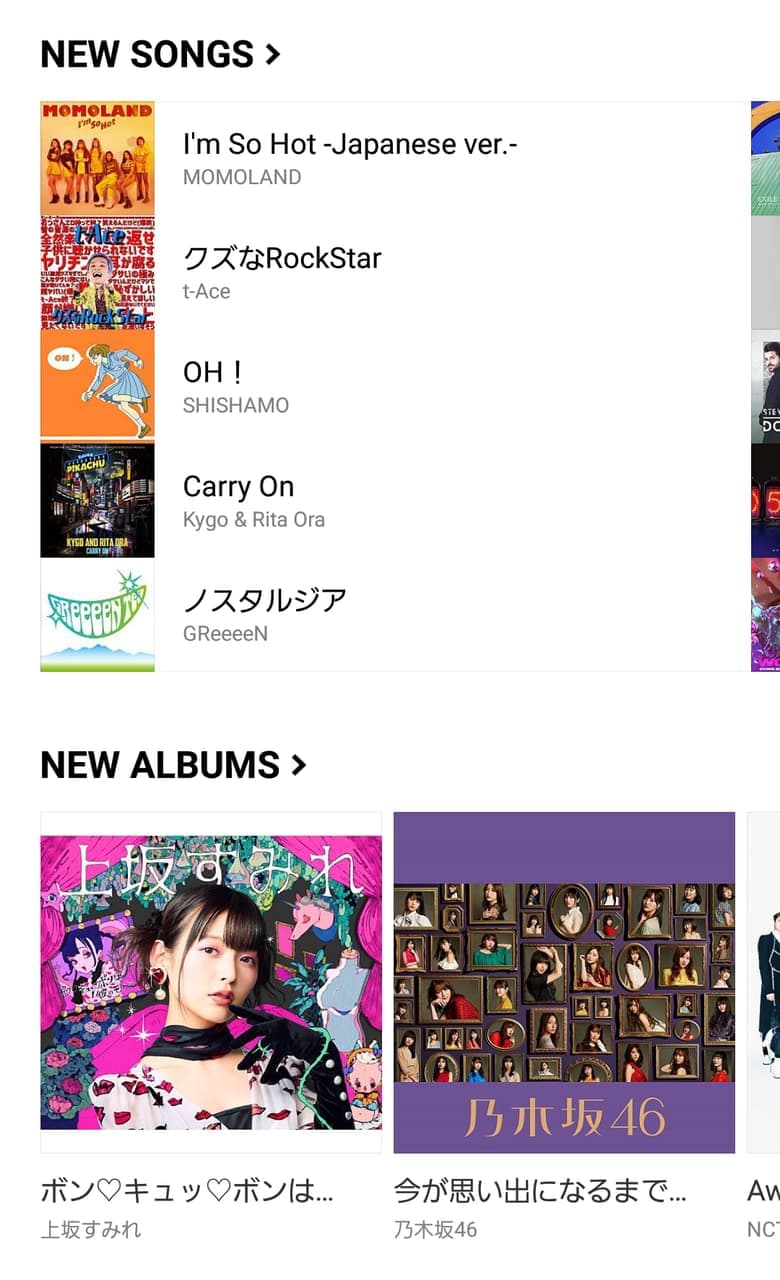Open the 乃木坂46 album 今が思い出になるまで
780x1280 pixels.
coord(564,982)
